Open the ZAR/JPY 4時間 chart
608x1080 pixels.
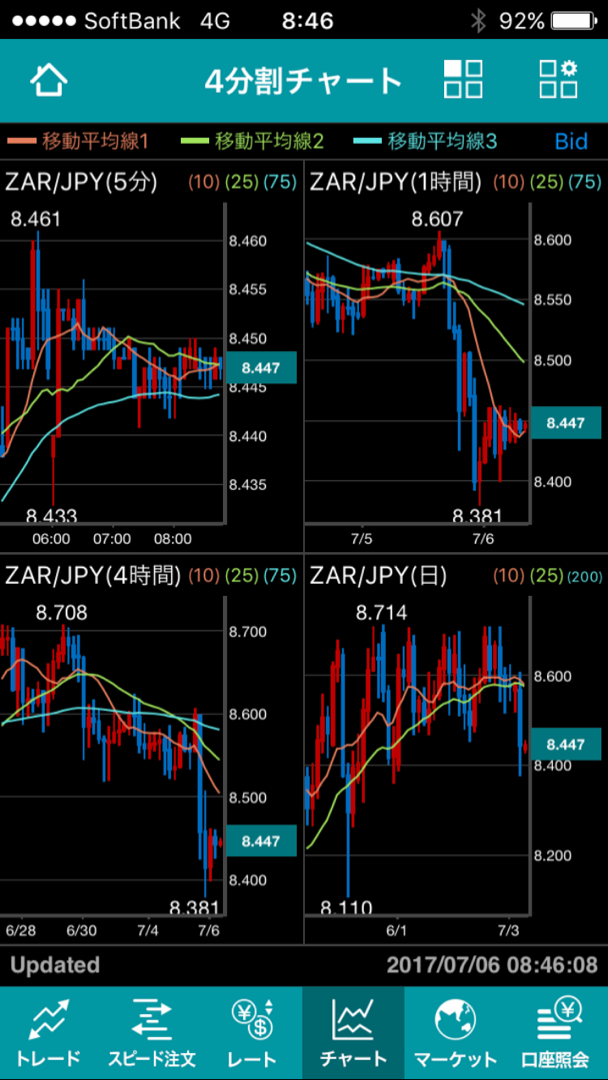pos(151,749)
